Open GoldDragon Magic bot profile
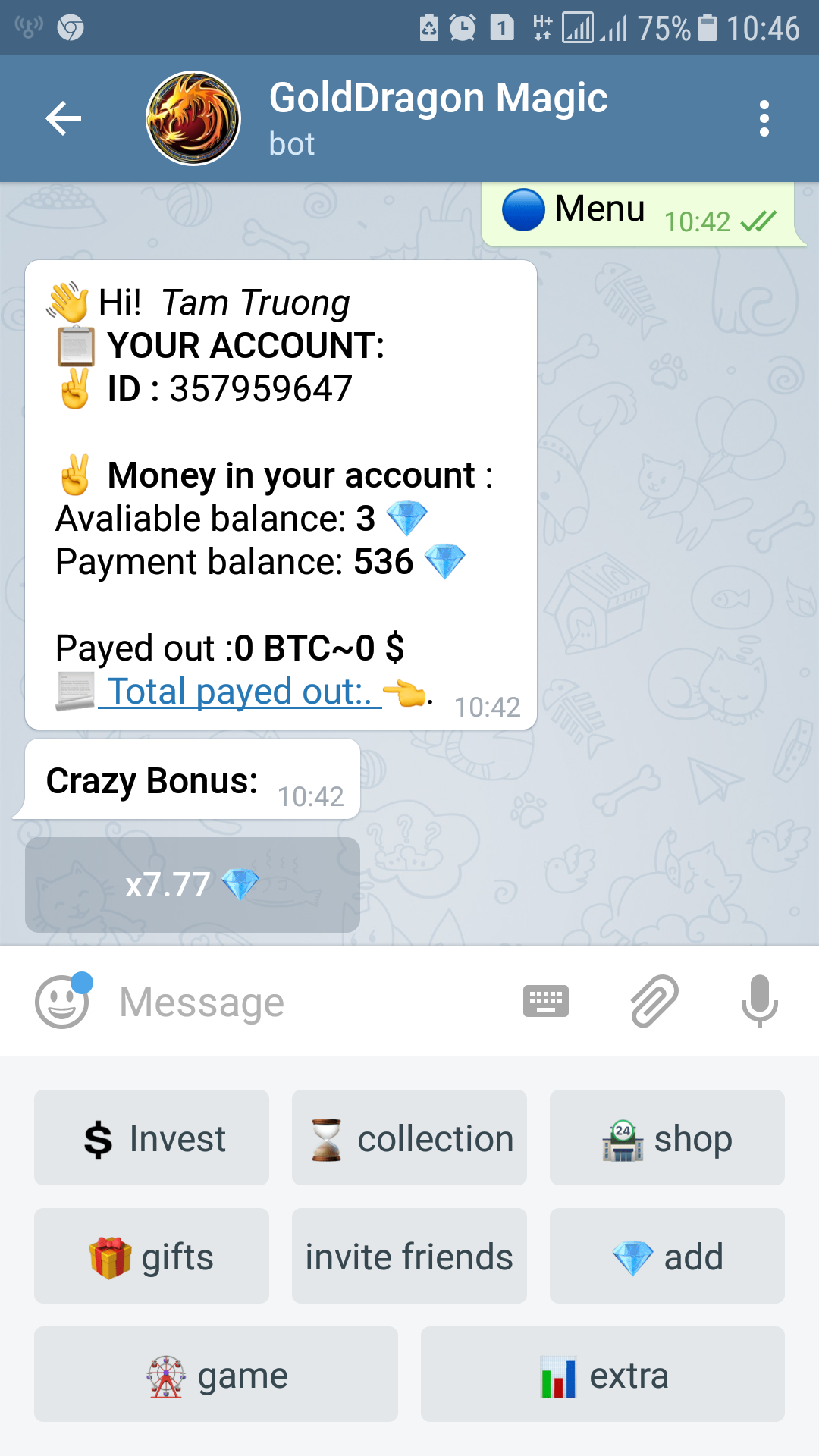The image size is (819, 1456). [x=438, y=118]
